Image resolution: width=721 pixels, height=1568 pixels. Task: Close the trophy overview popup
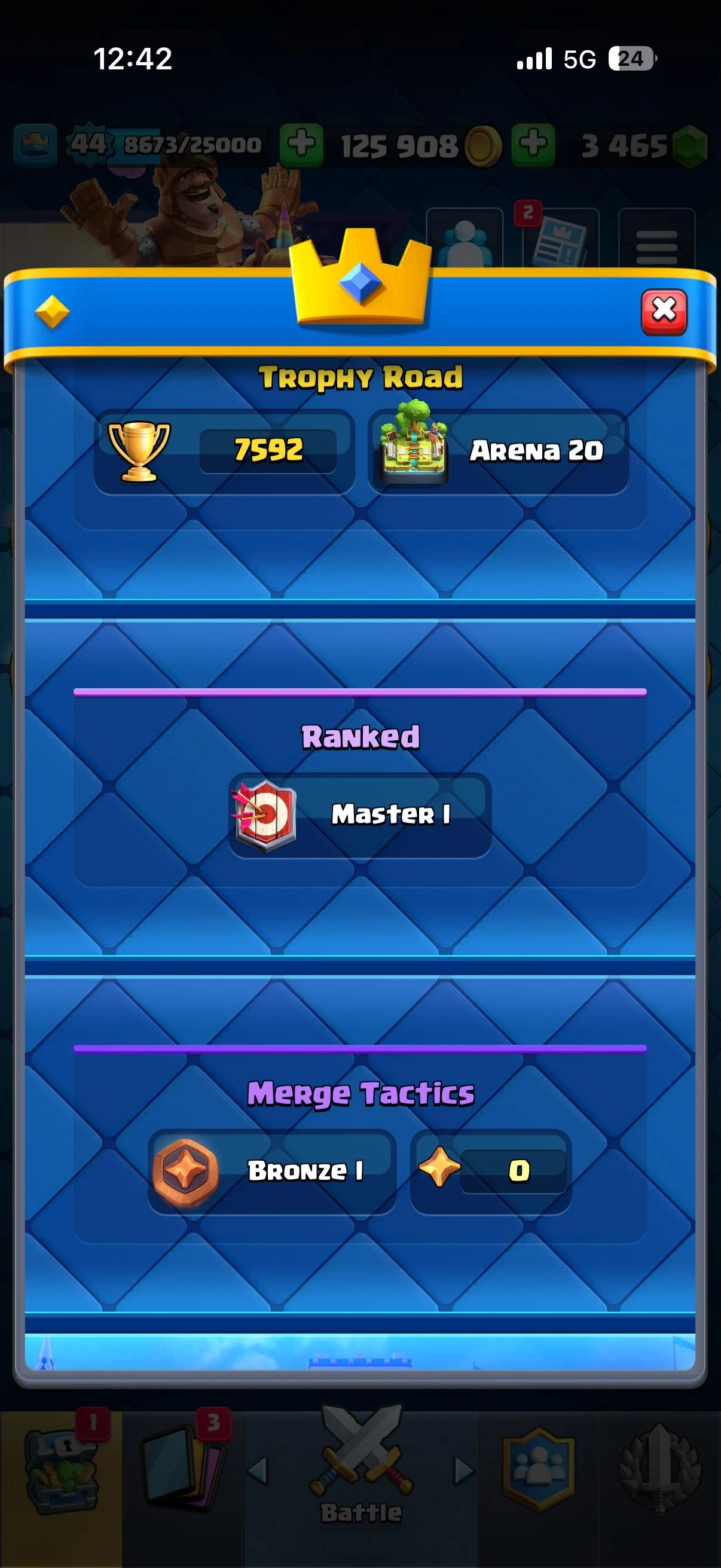(x=664, y=312)
